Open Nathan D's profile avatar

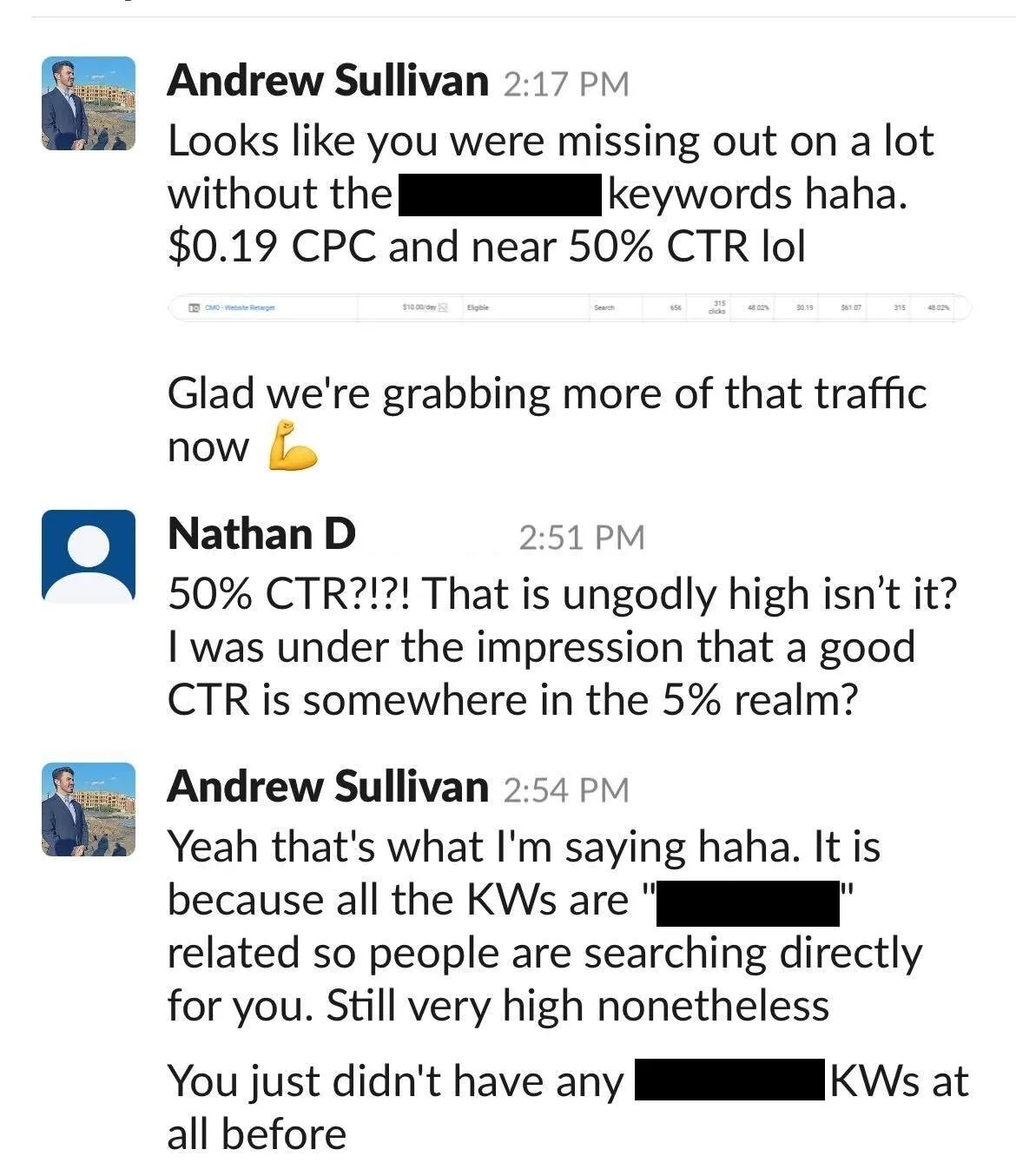[89, 556]
